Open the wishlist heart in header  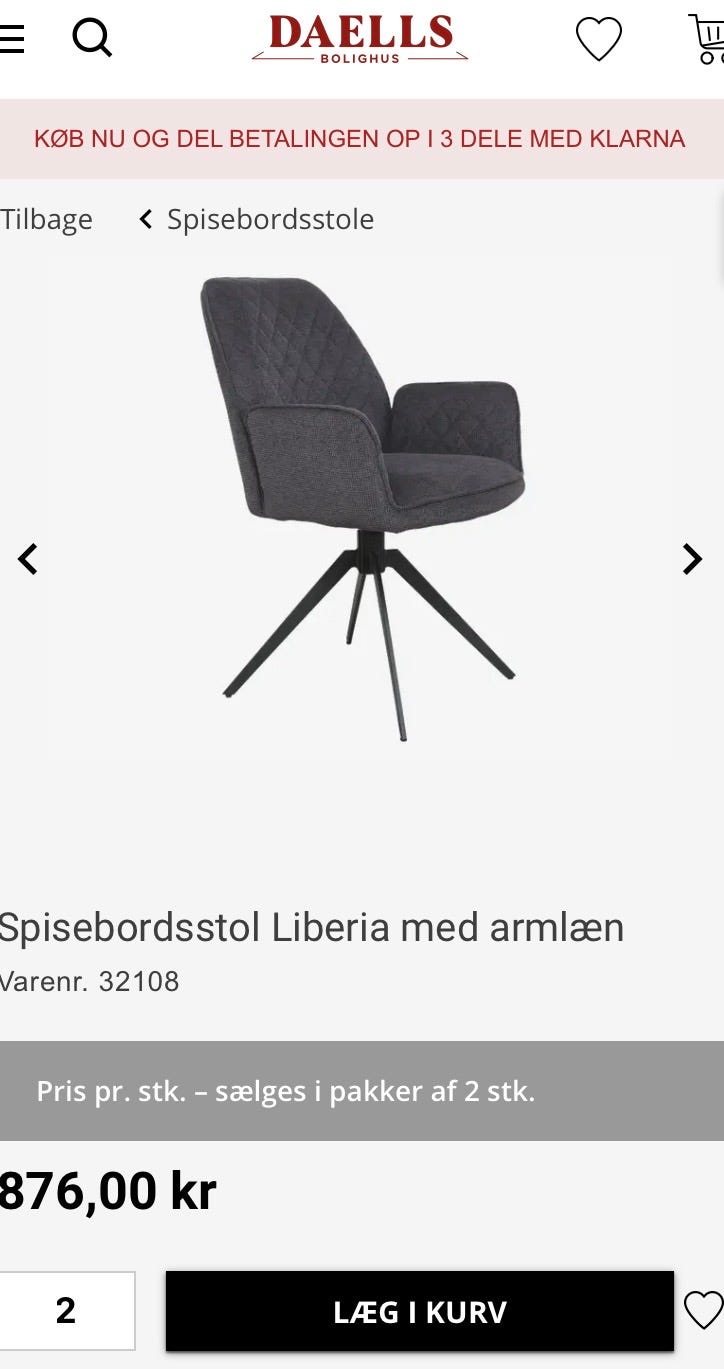(x=599, y=40)
